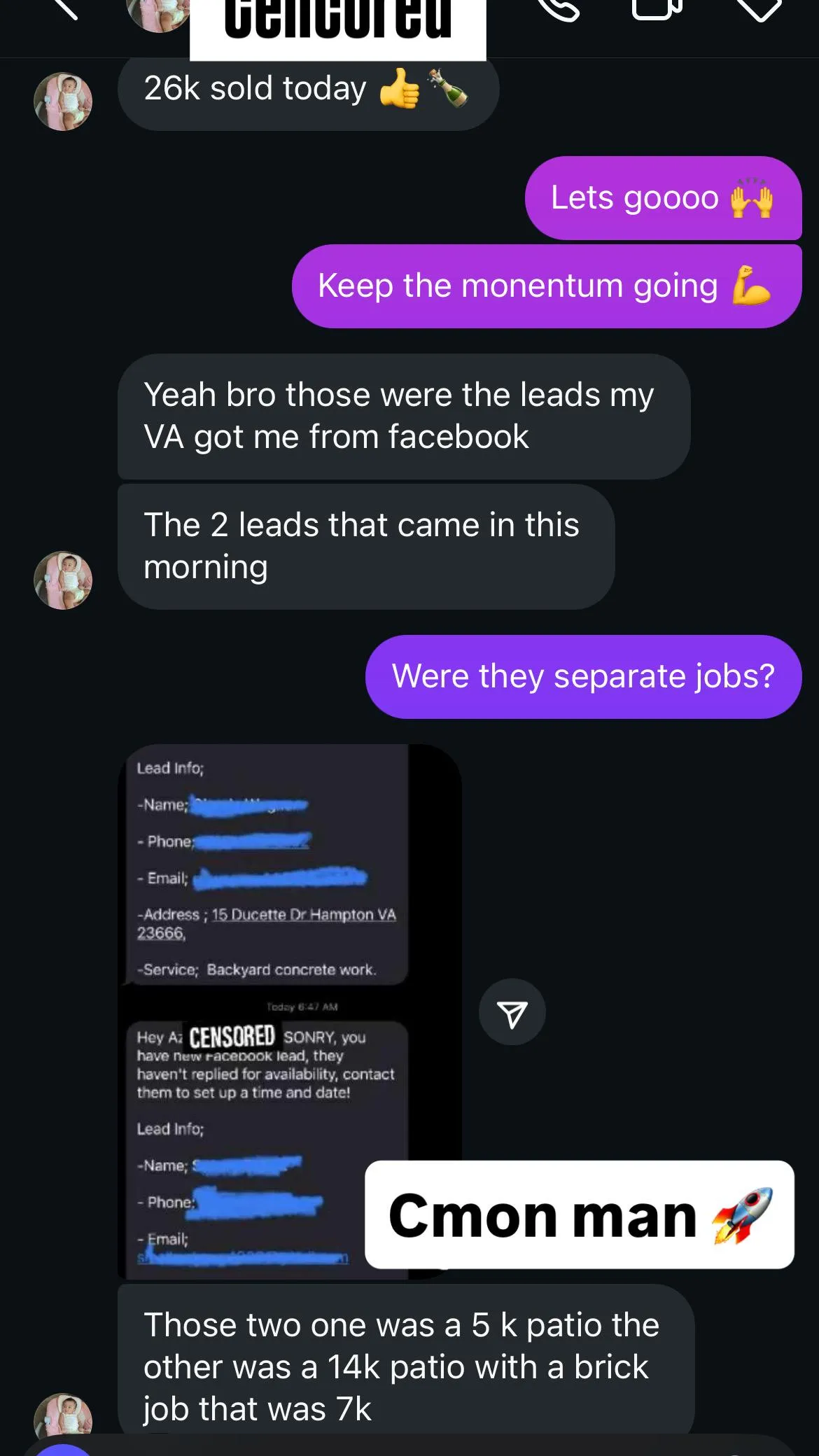Open contact profile from header avatar
819x1456 pixels.
[158, 14]
